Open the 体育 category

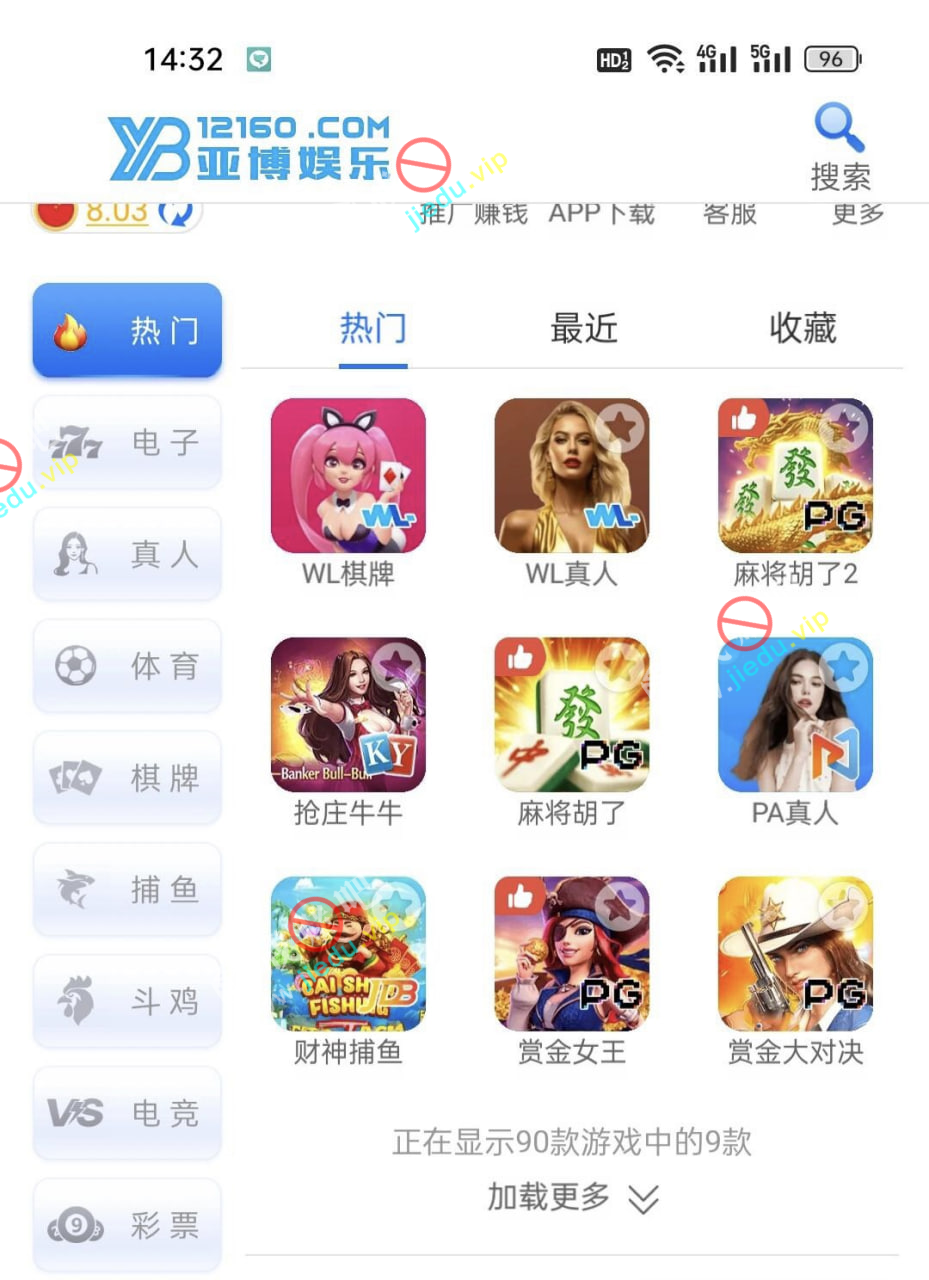[127, 666]
